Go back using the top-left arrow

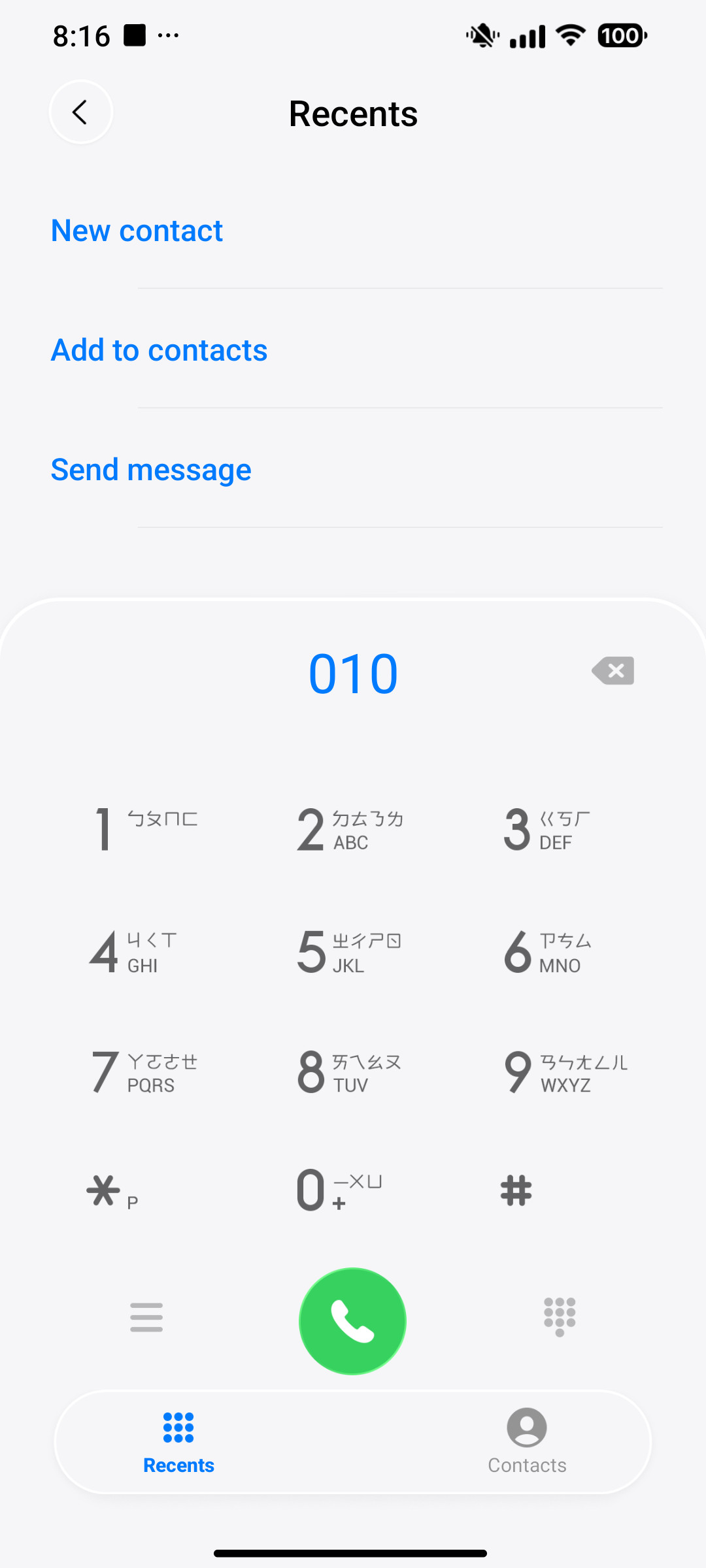pos(81,112)
